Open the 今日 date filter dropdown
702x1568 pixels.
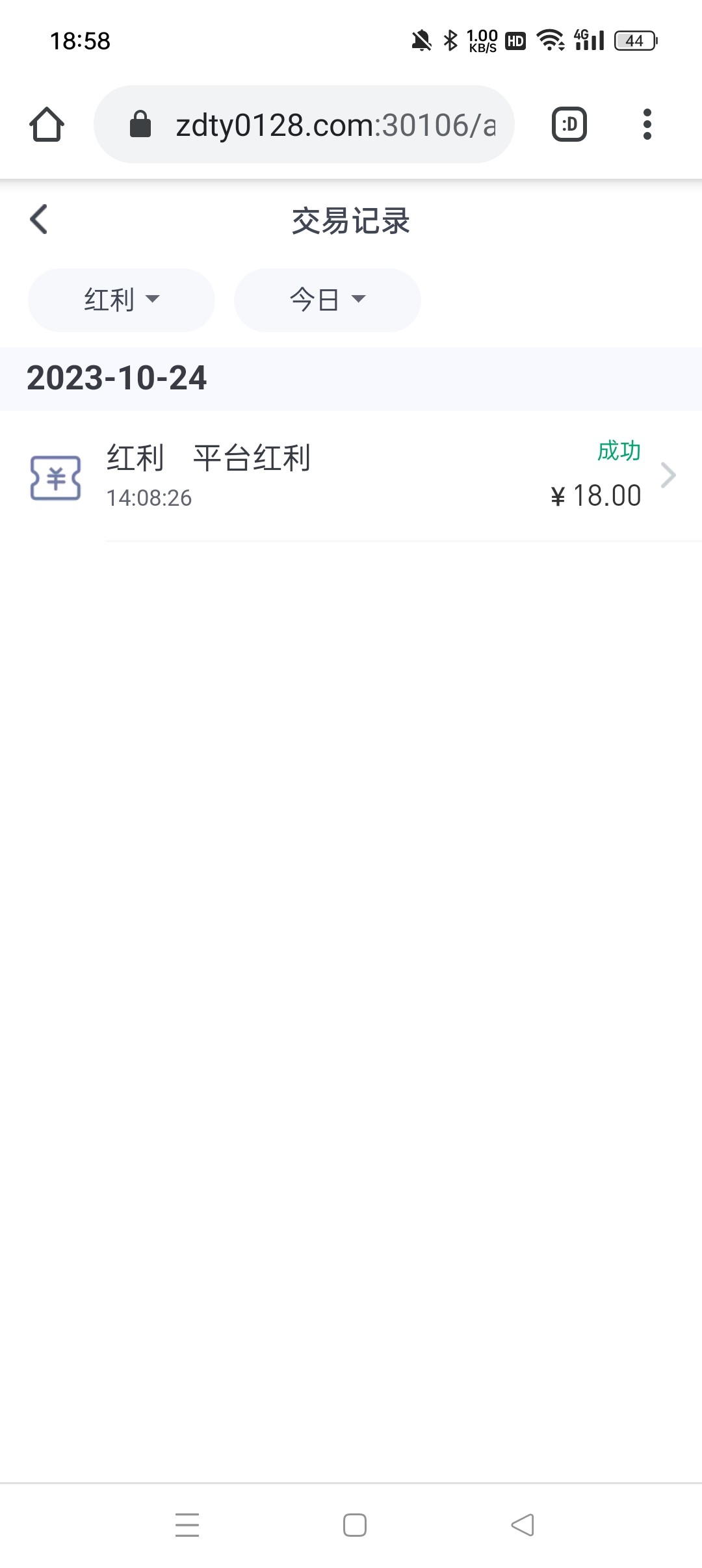(327, 300)
